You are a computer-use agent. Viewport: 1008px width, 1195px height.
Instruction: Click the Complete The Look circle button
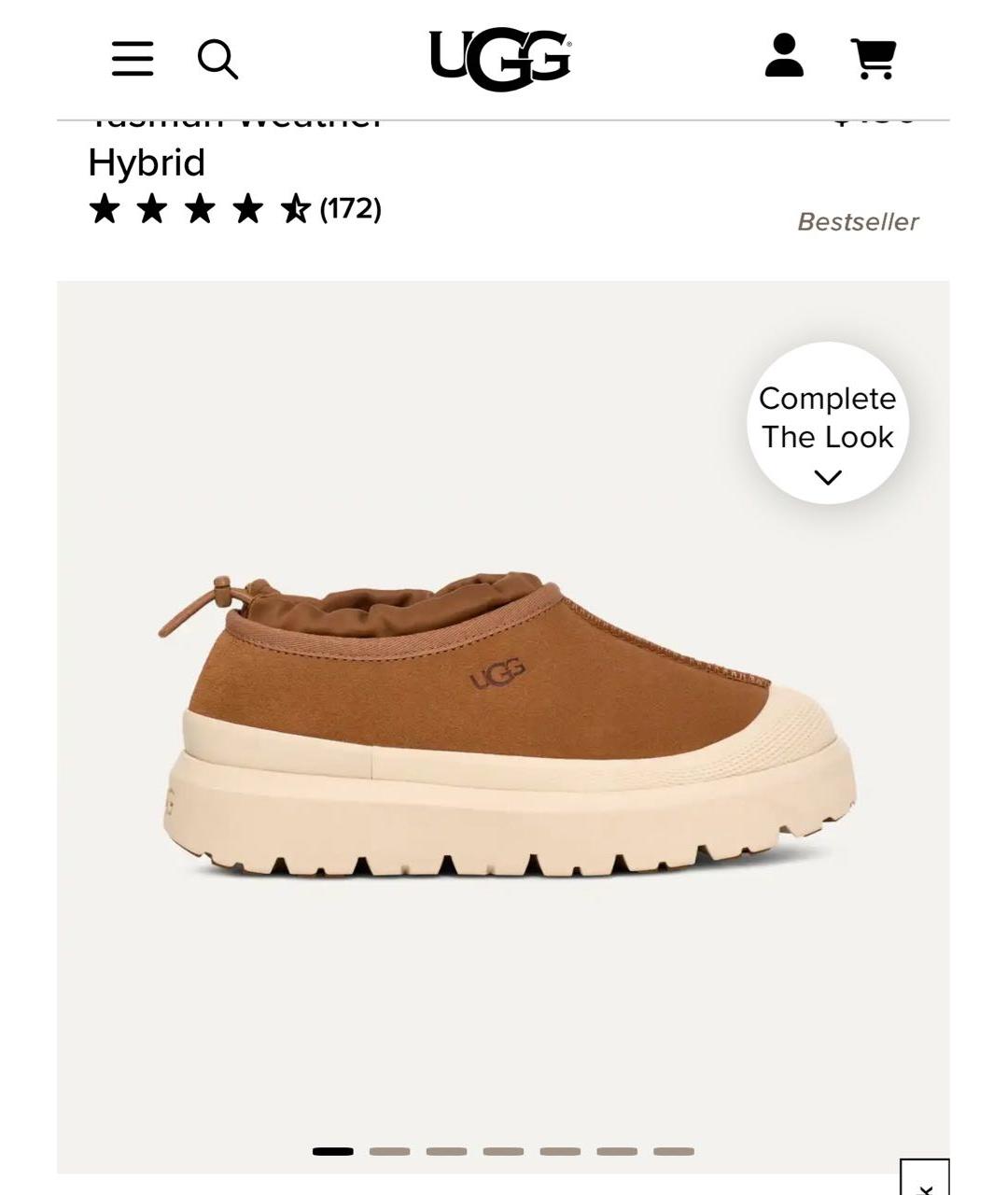pos(826,425)
